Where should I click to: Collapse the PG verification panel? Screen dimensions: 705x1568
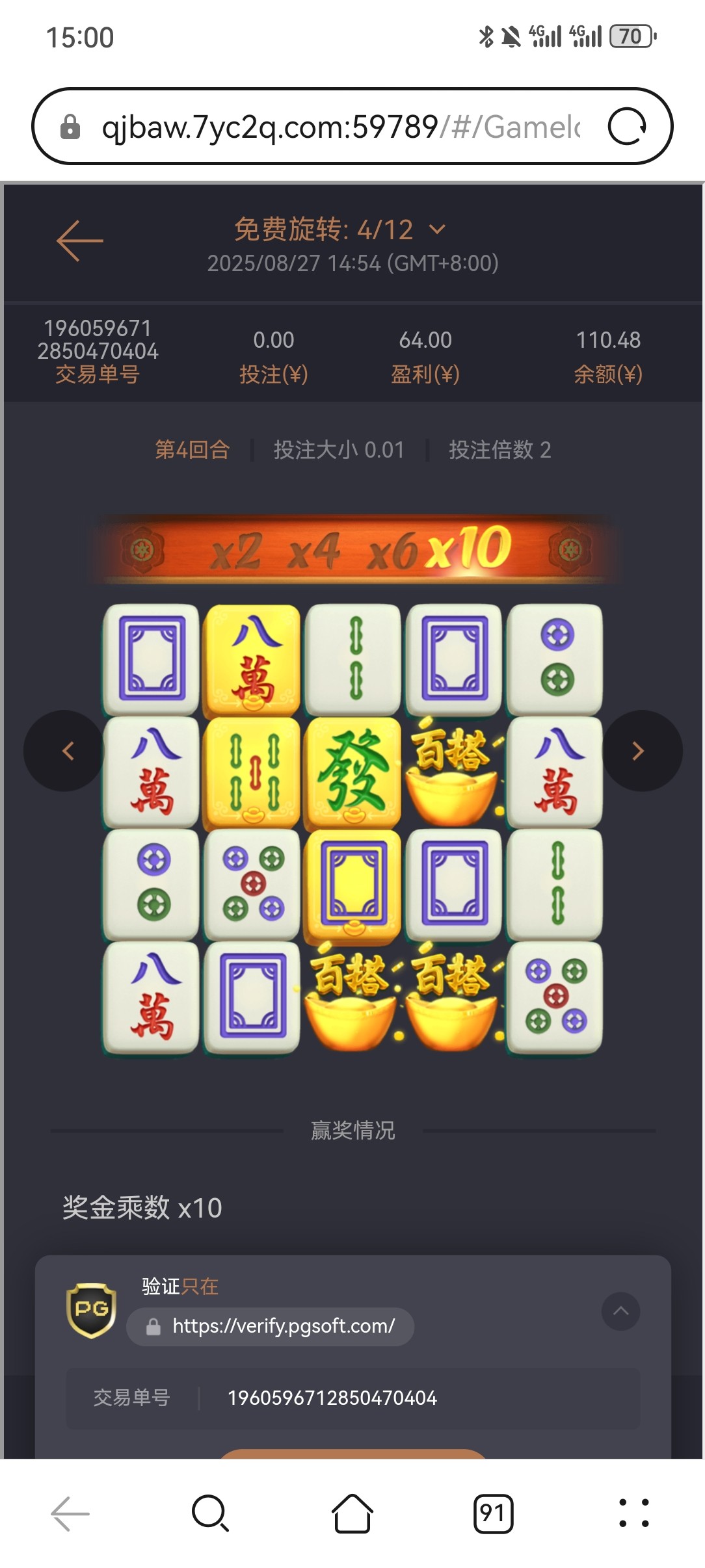[621, 1311]
